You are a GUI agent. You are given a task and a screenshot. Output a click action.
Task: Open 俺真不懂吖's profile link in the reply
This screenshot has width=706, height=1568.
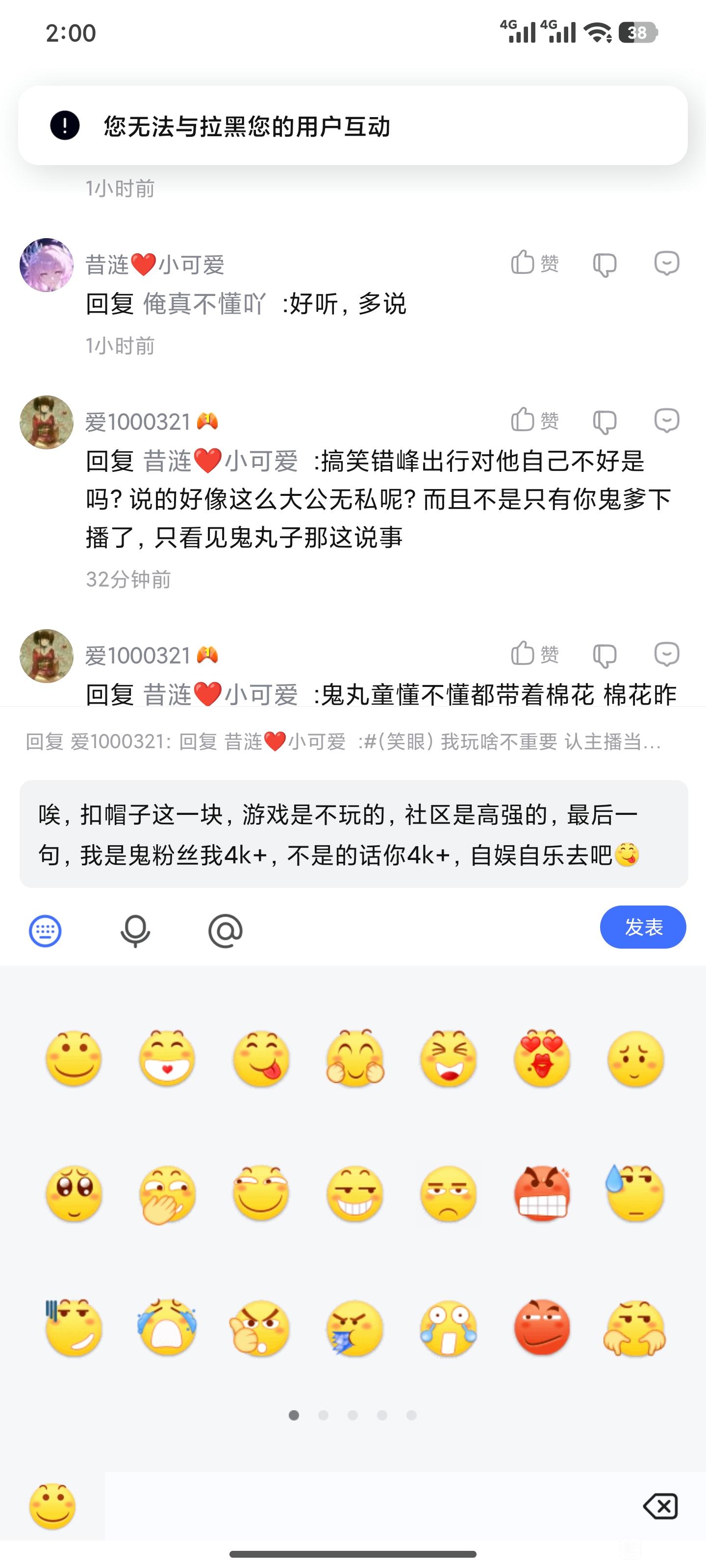(204, 303)
